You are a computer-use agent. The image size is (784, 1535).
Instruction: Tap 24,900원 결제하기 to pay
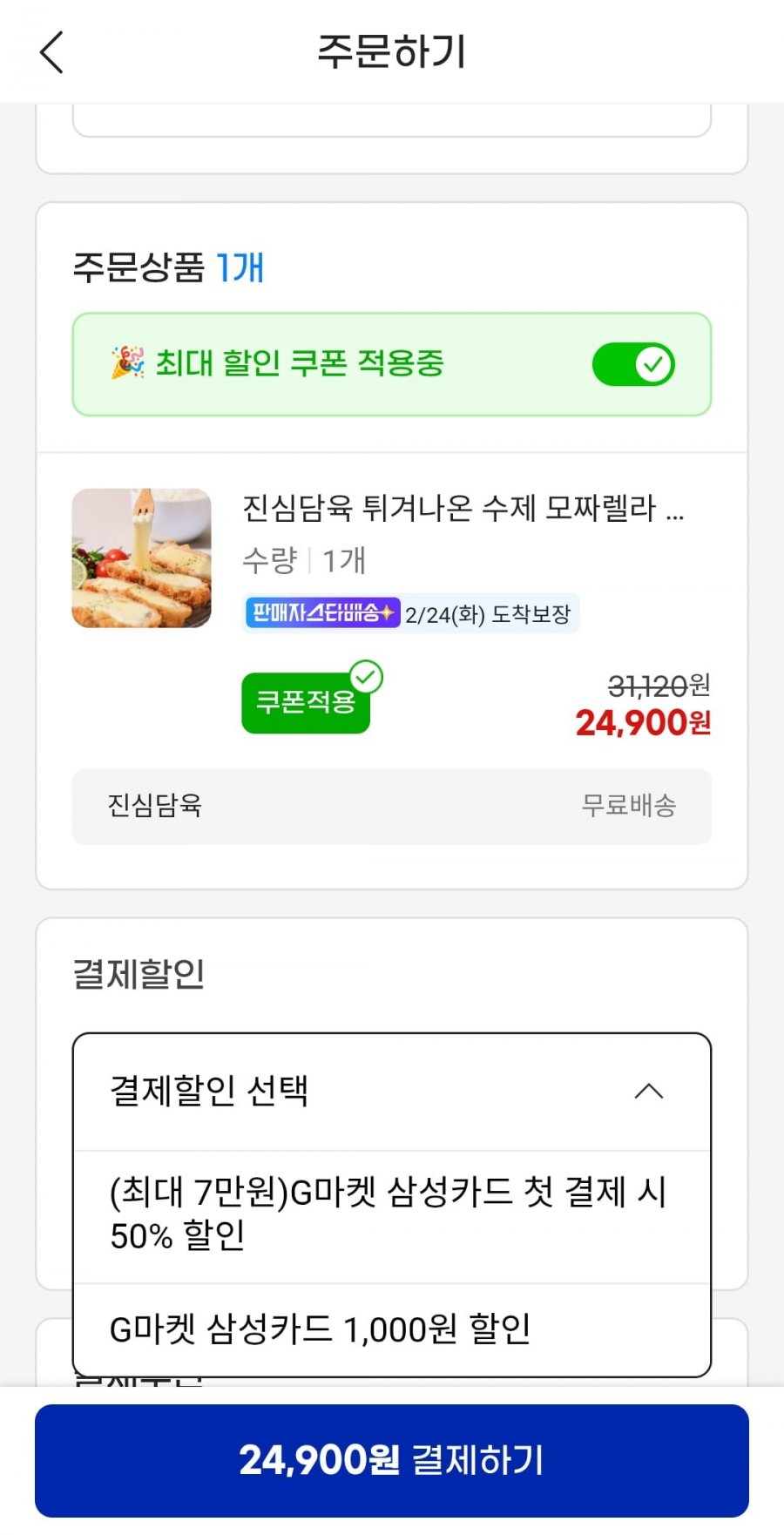pos(391,1460)
